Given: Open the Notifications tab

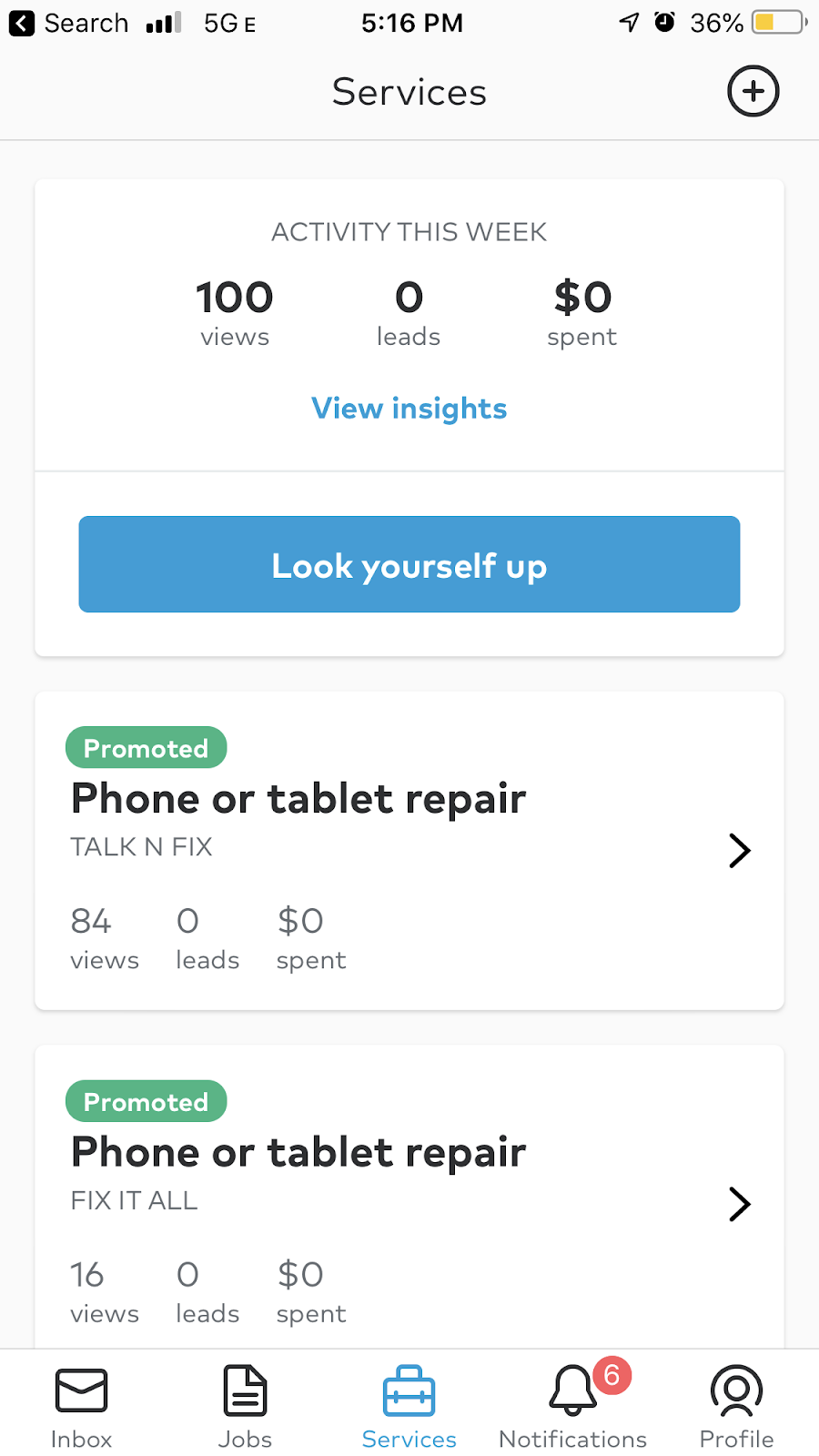Looking at the screenshot, I should (x=572, y=1406).
